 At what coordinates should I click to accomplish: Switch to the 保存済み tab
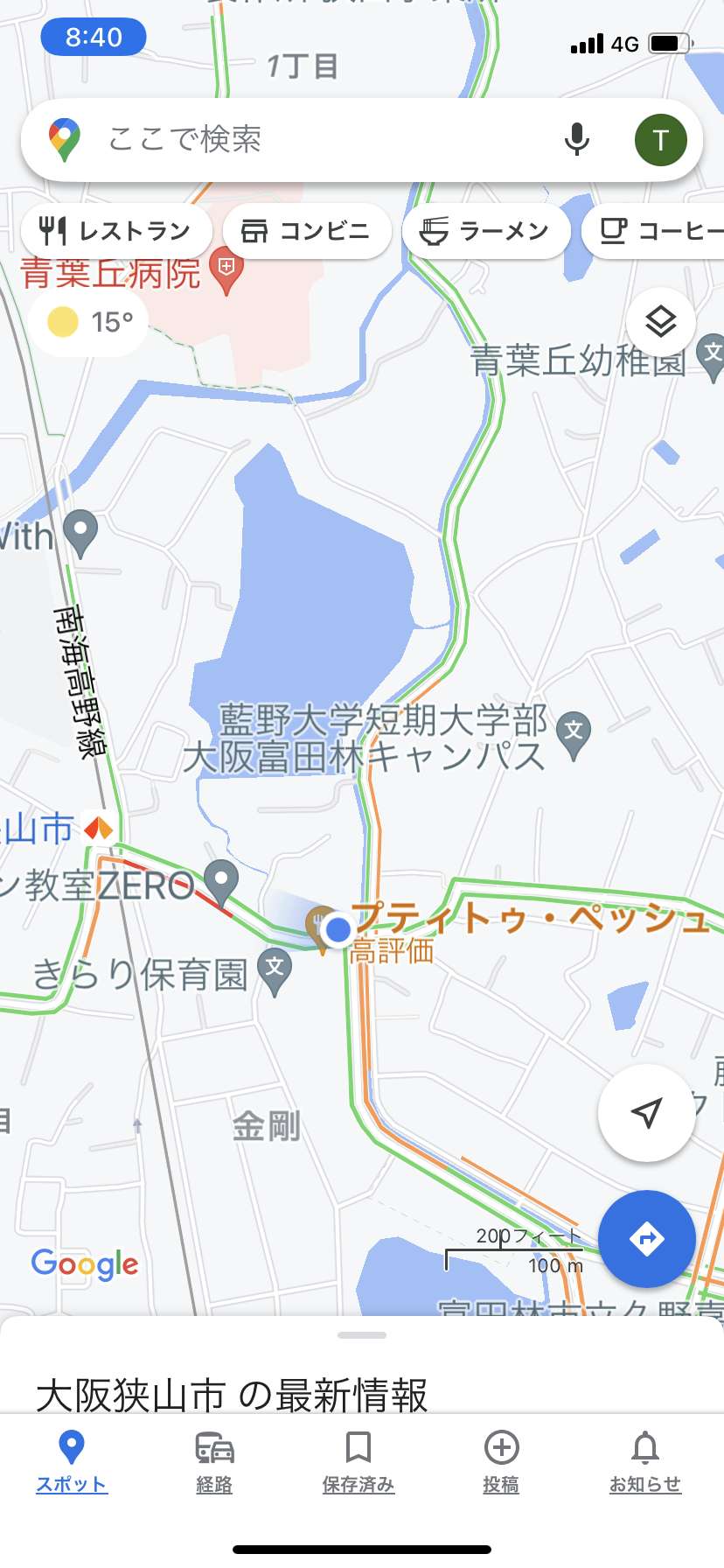(x=359, y=1461)
